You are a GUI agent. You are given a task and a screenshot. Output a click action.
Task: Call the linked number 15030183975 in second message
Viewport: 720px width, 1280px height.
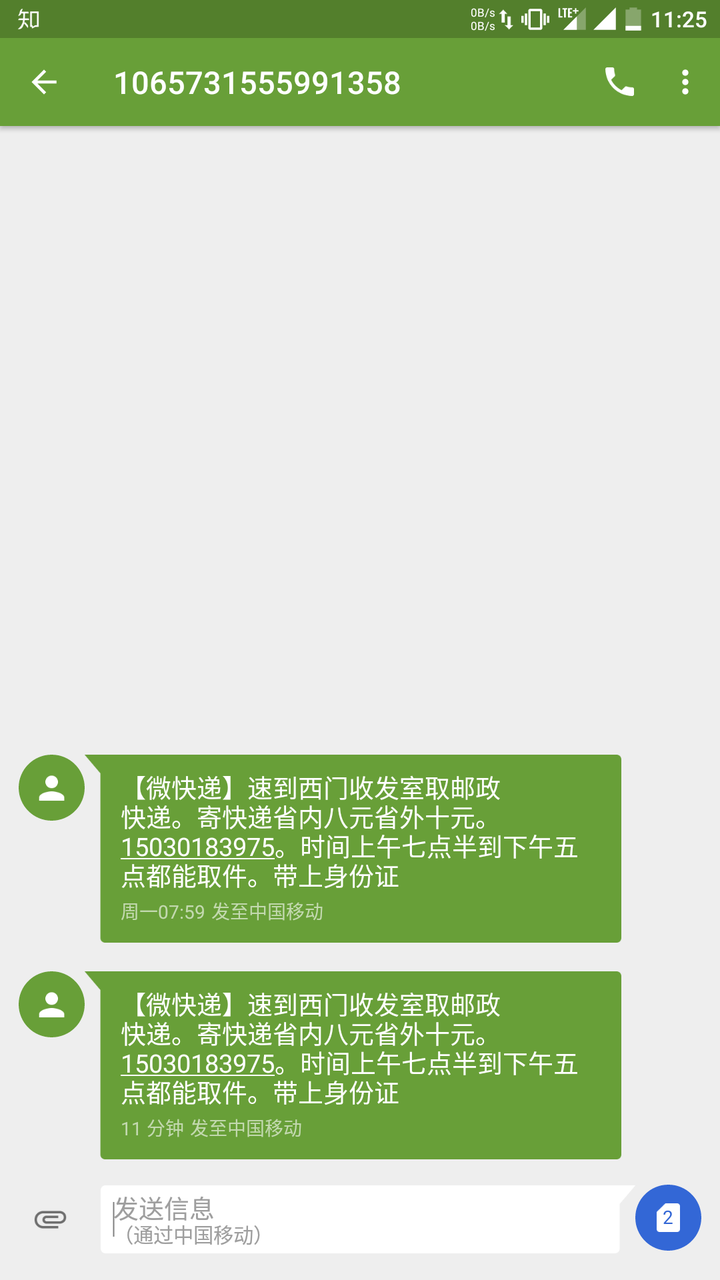click(x=195, y=1064)
